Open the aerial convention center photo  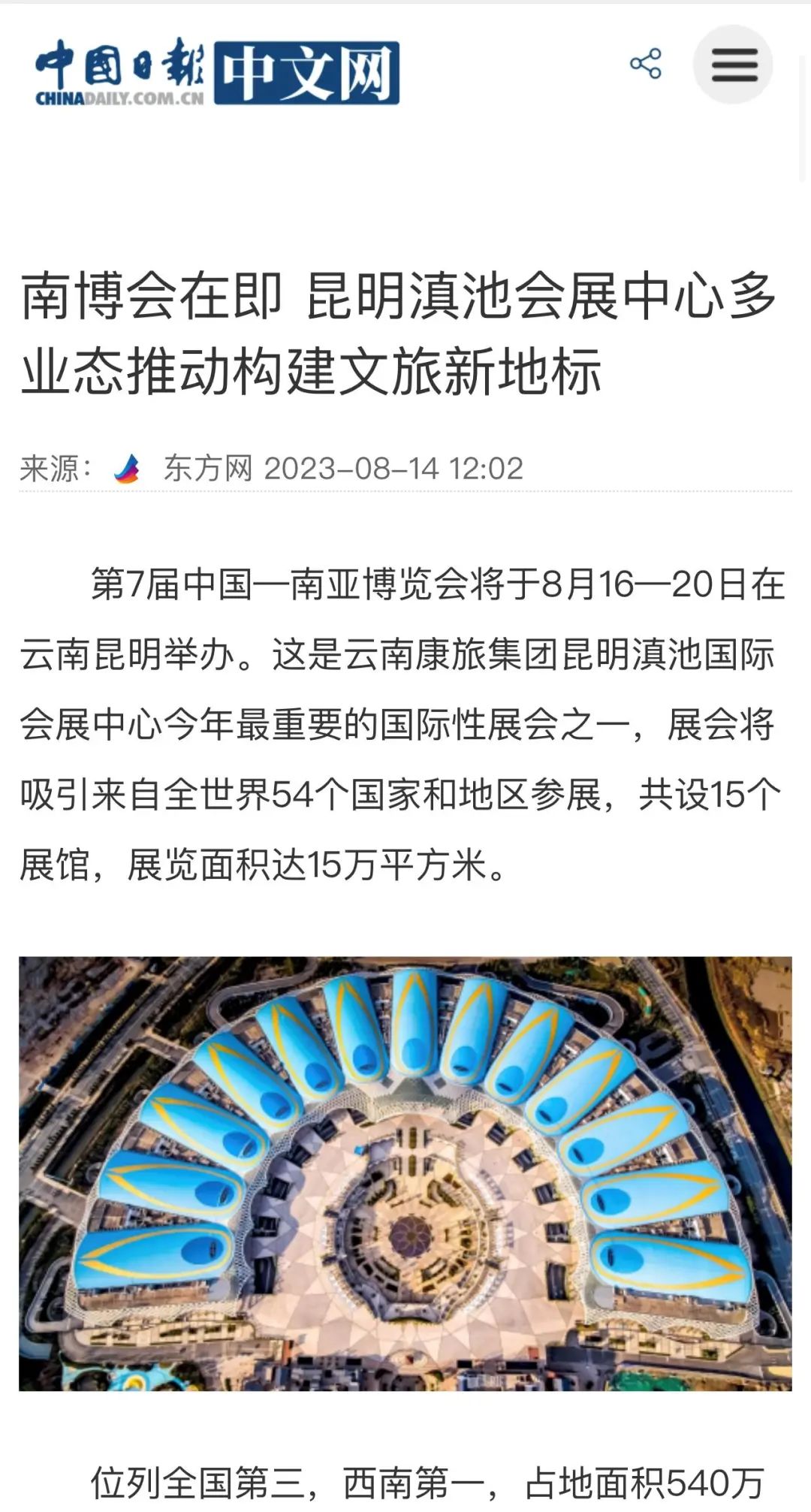[x=405, y=1172]
